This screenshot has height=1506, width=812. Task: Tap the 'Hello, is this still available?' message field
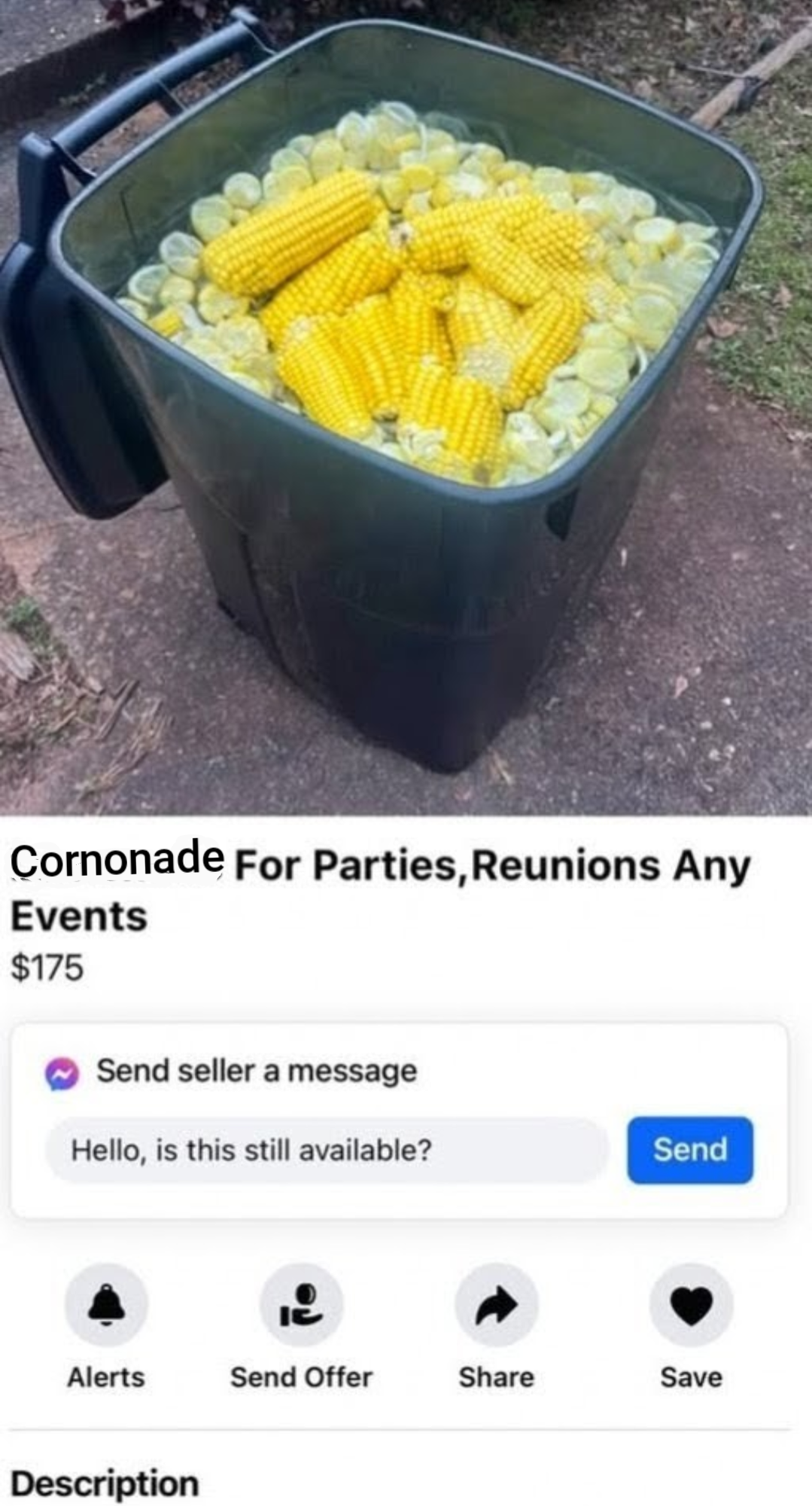click(325, 1150)
